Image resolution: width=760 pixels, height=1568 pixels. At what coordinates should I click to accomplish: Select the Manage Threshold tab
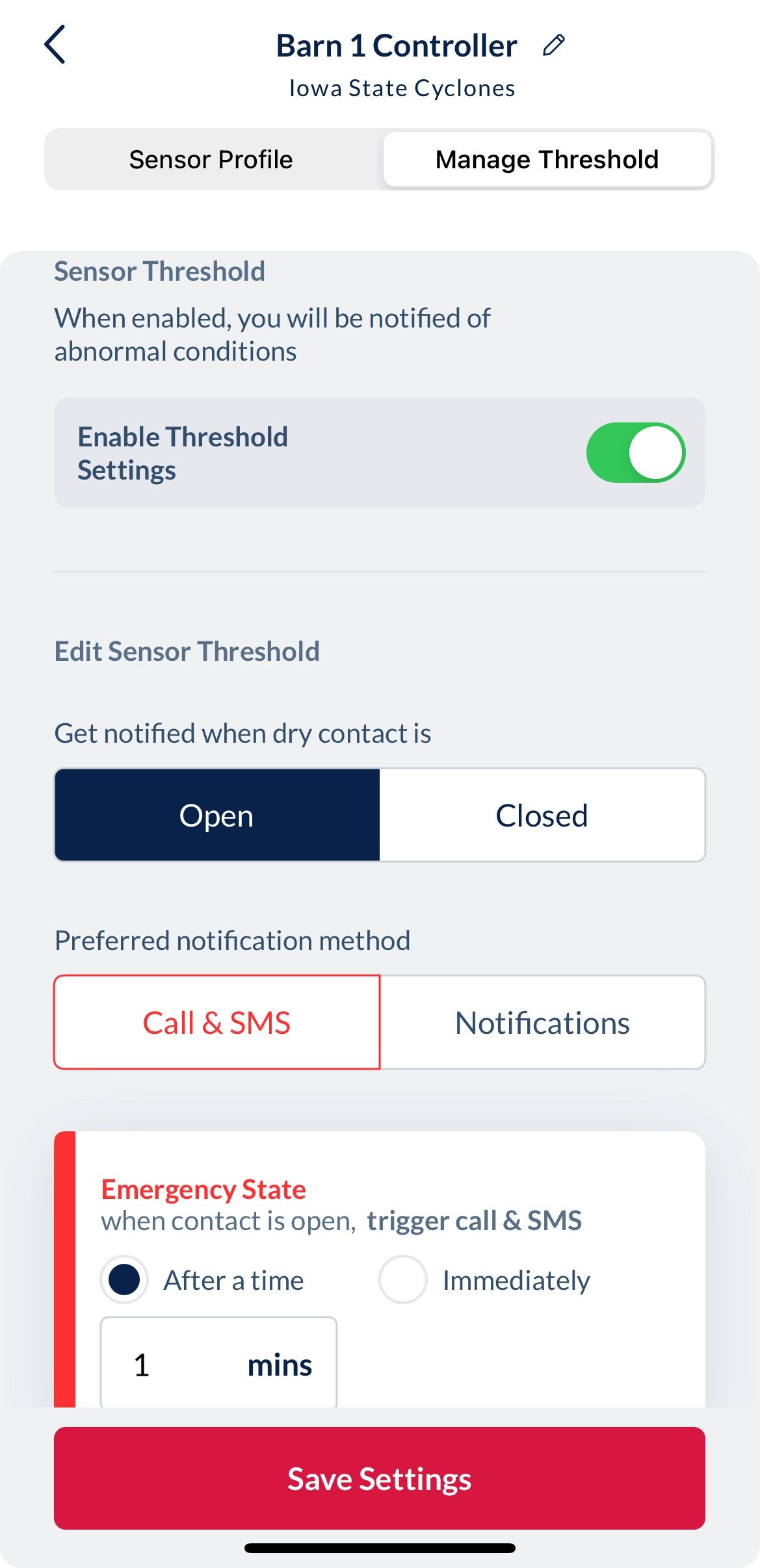coord(547,160)
